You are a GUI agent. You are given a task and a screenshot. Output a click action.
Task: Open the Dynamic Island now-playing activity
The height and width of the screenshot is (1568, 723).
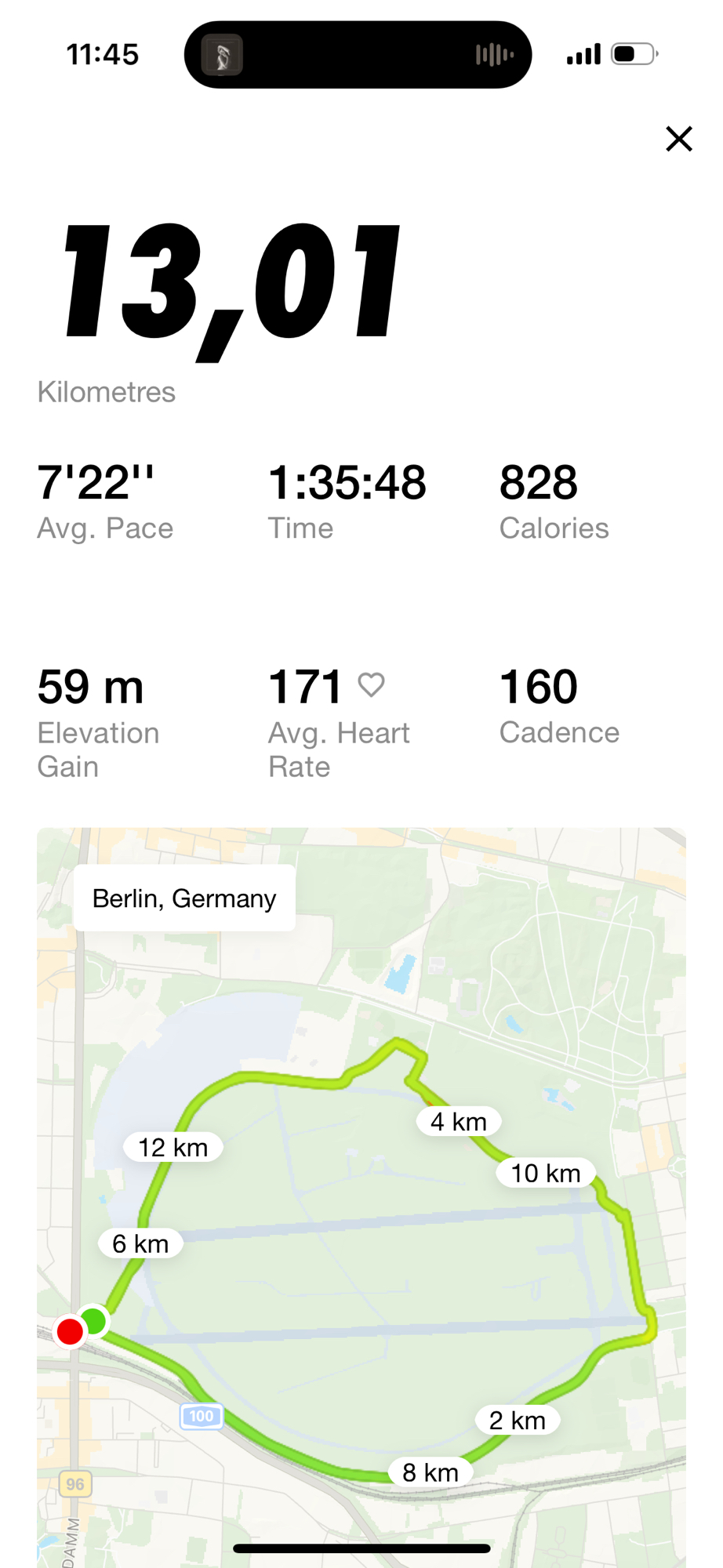[x=358, y=55]
